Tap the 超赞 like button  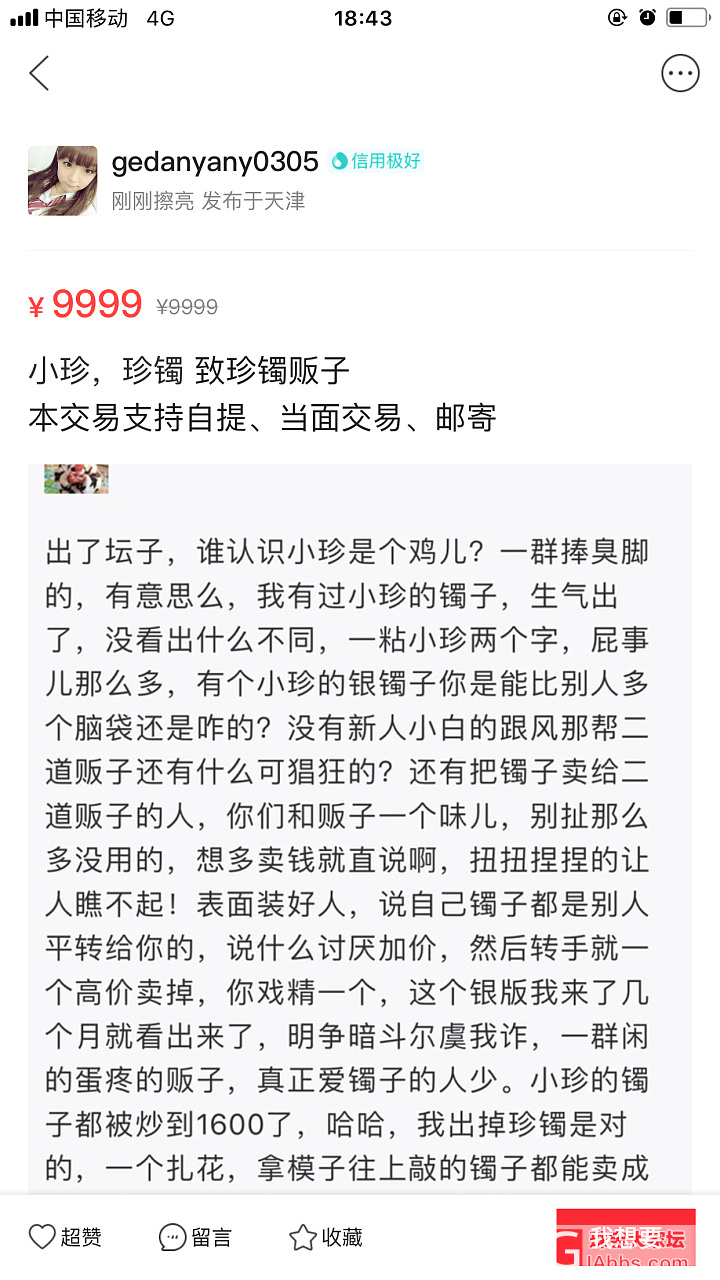tap(65, 1237)
